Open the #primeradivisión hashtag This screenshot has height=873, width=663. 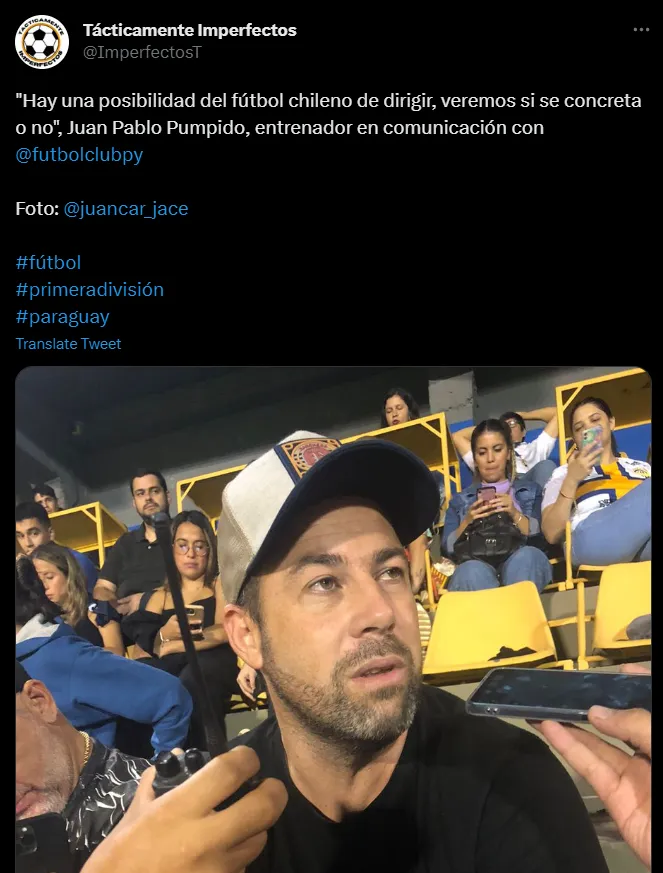tap(90, 290)
